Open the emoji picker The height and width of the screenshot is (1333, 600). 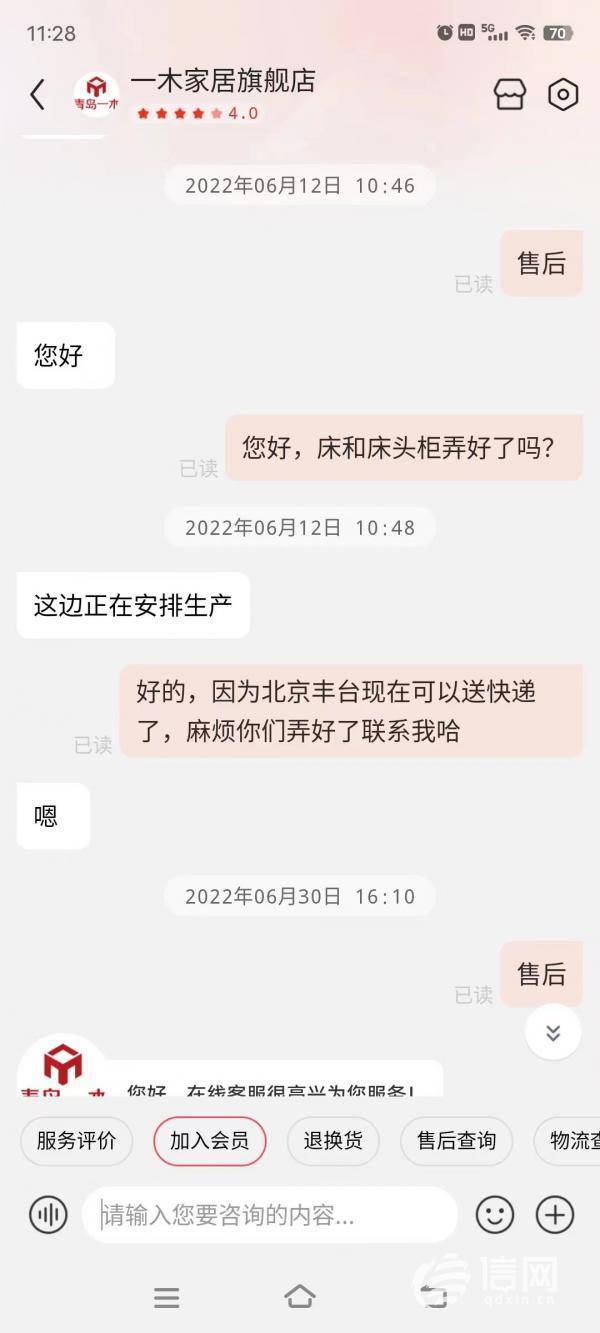click(494, 1215)
